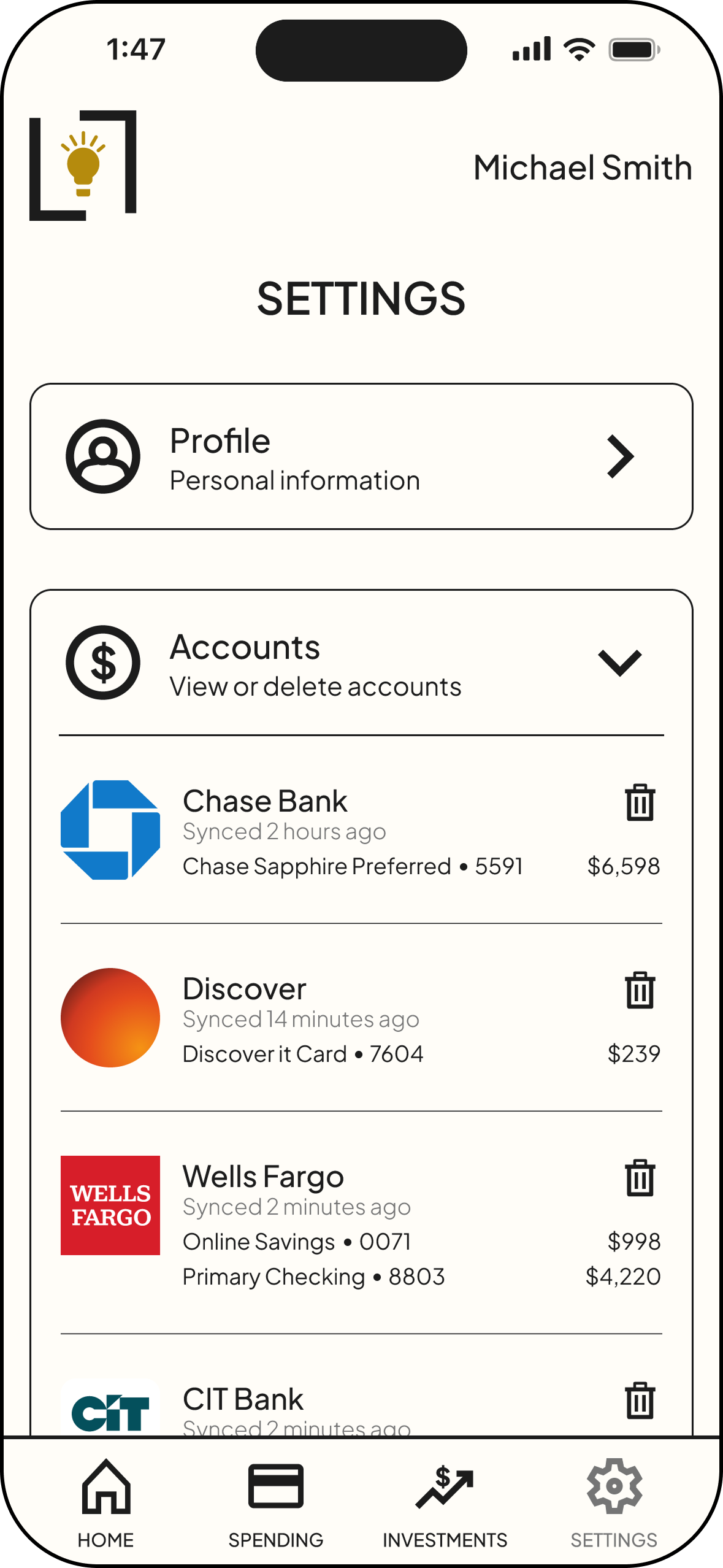Remove the CIT Bank account
This screenshot has width=723, height=1568.
640,1401
